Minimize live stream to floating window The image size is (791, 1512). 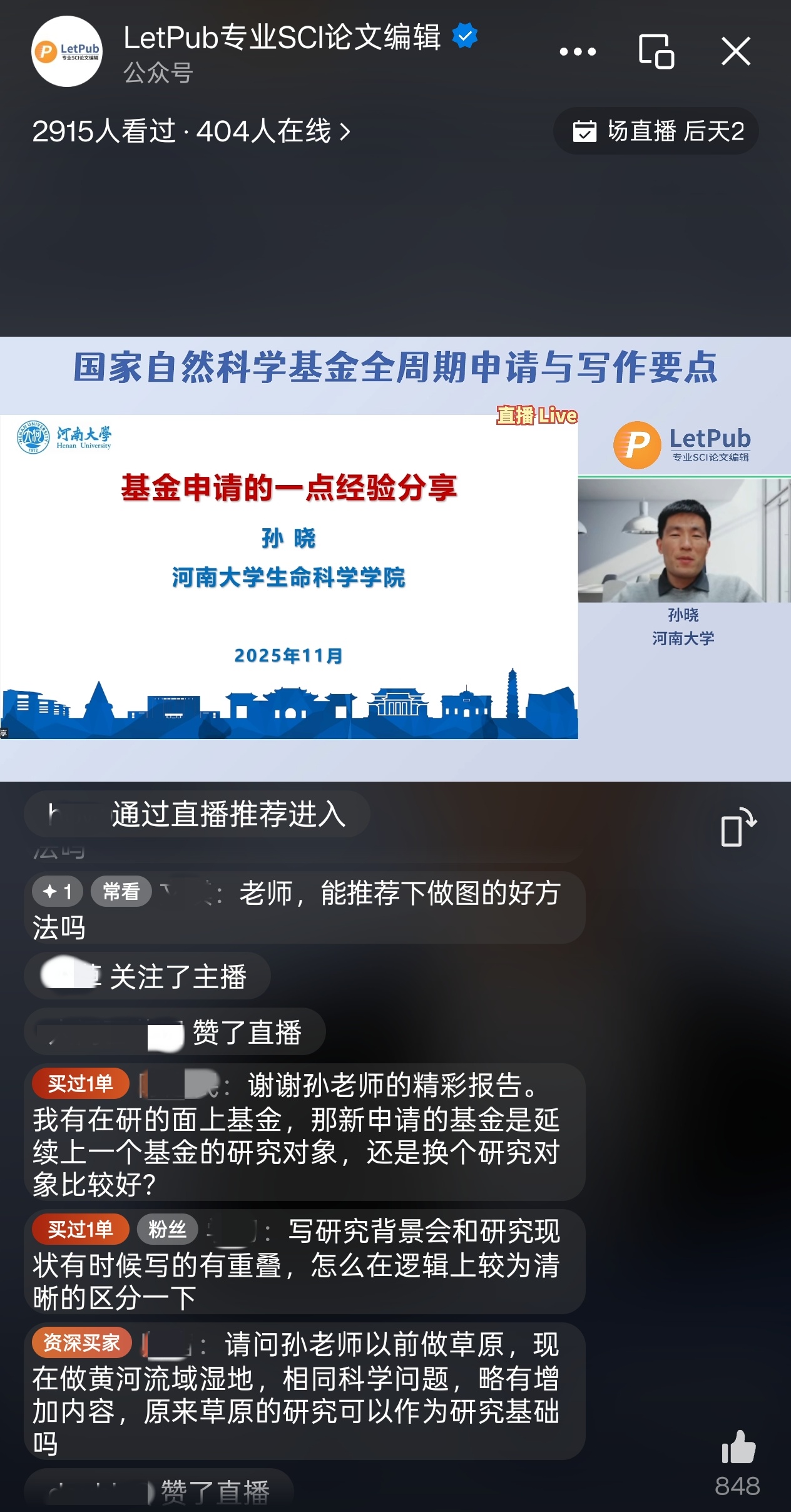tap(656, 51)
